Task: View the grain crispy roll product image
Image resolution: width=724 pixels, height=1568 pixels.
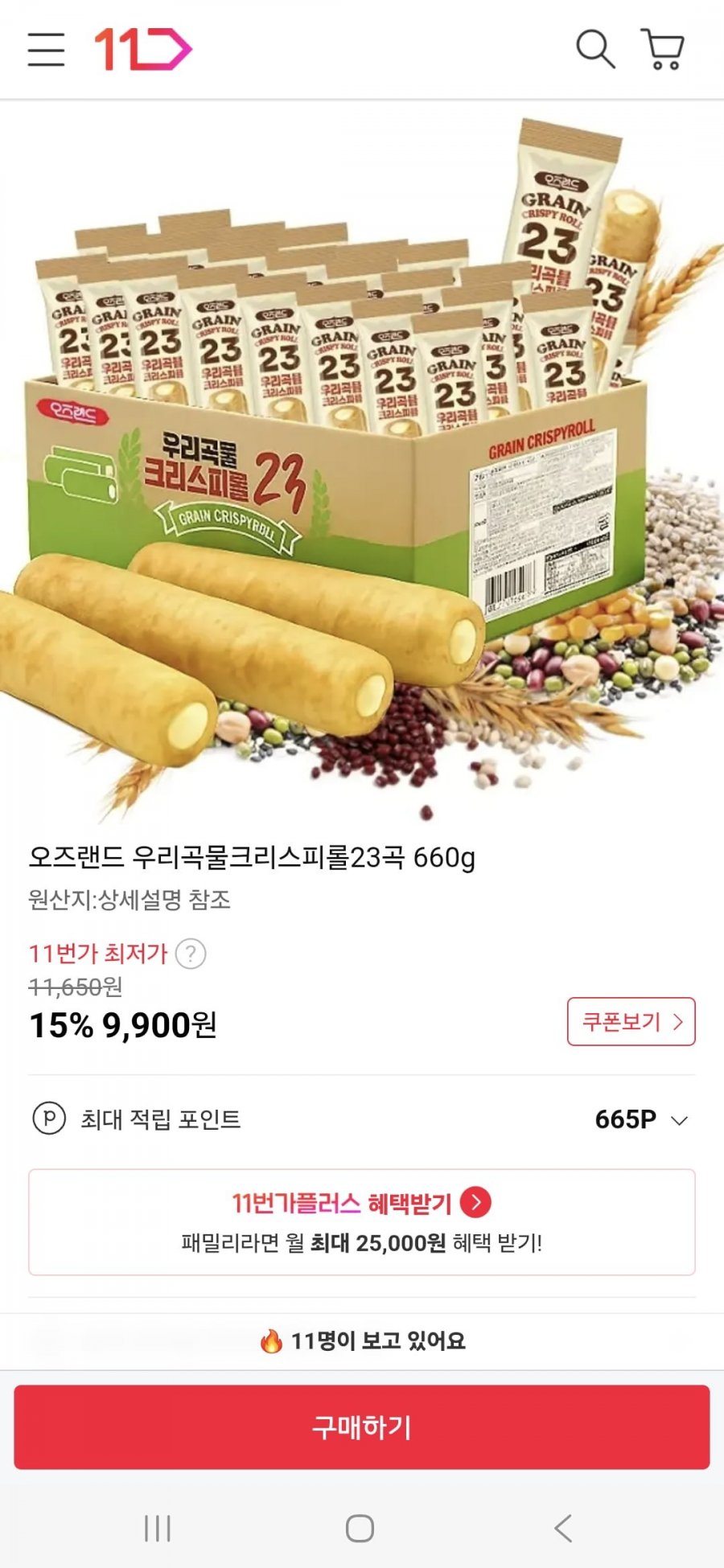Action: (x=362, y=466)
